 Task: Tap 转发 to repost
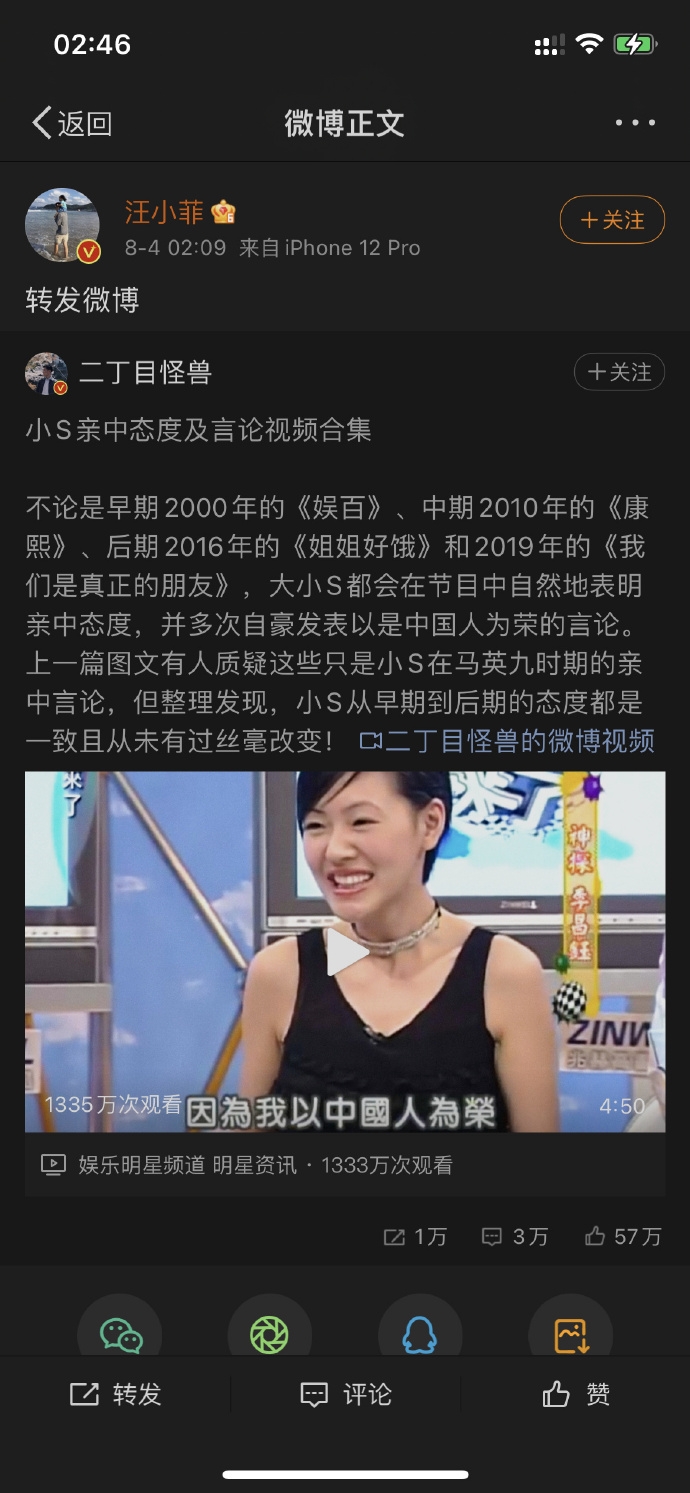[115, 1394]
